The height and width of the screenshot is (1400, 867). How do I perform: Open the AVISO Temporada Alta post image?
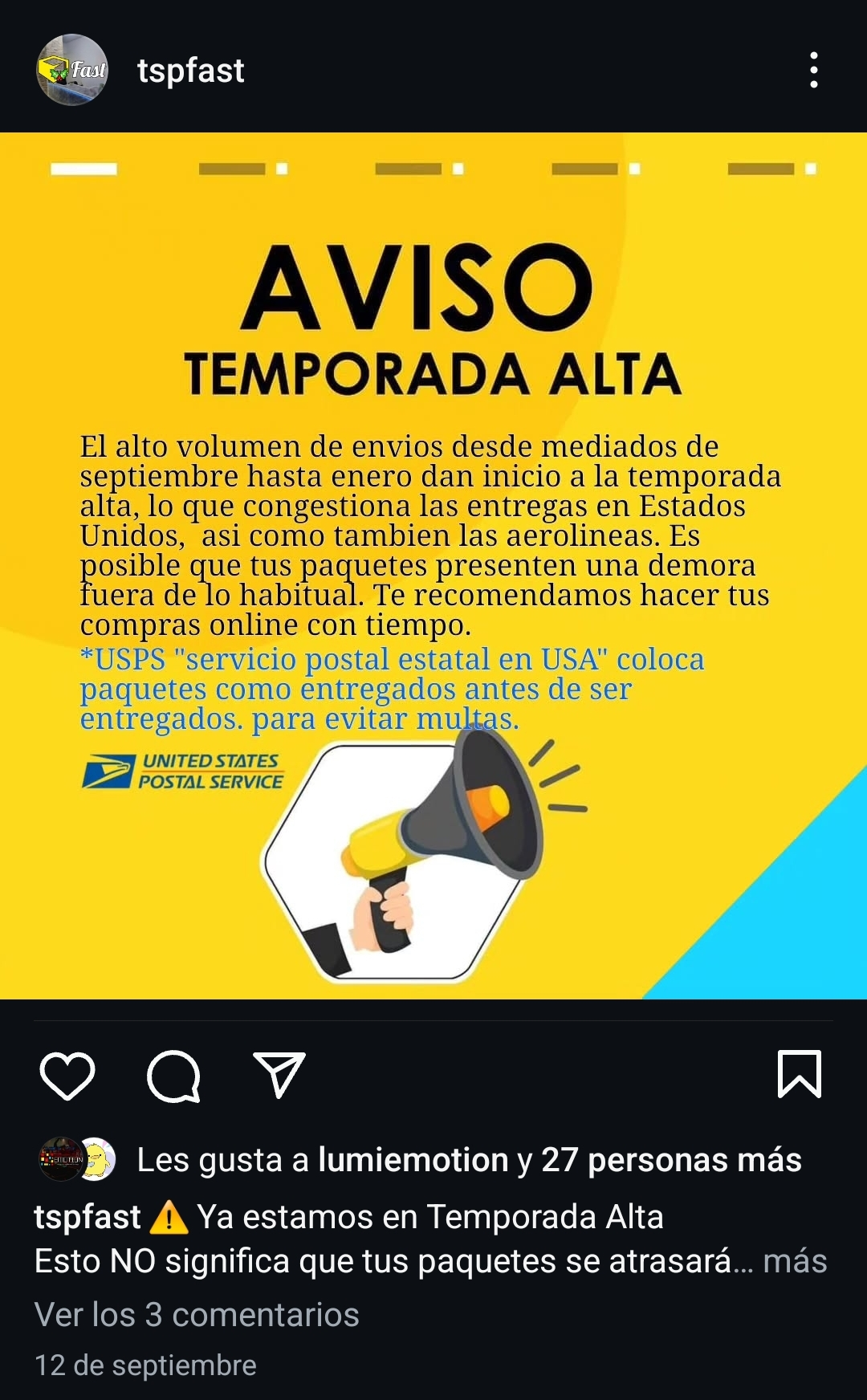pyautogui.click(x=433, y=566)
